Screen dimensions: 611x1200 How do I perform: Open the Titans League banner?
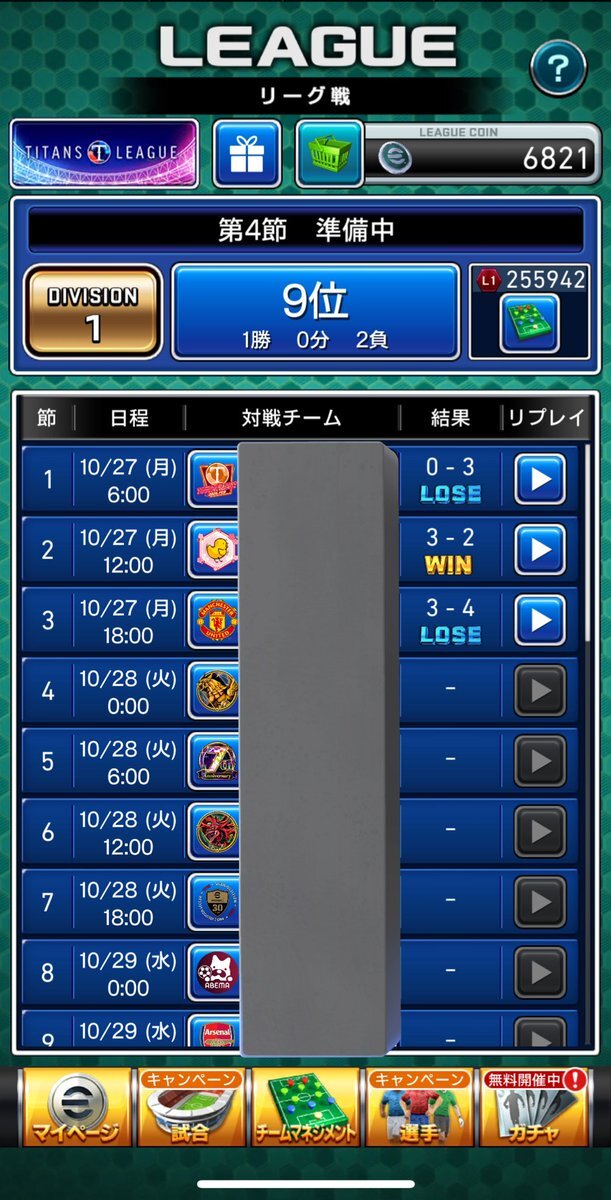103,153
